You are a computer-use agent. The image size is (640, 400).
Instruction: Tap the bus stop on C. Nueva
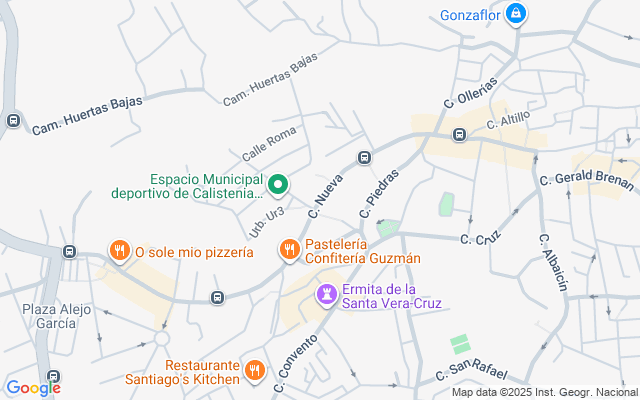(x=364, y=158)
